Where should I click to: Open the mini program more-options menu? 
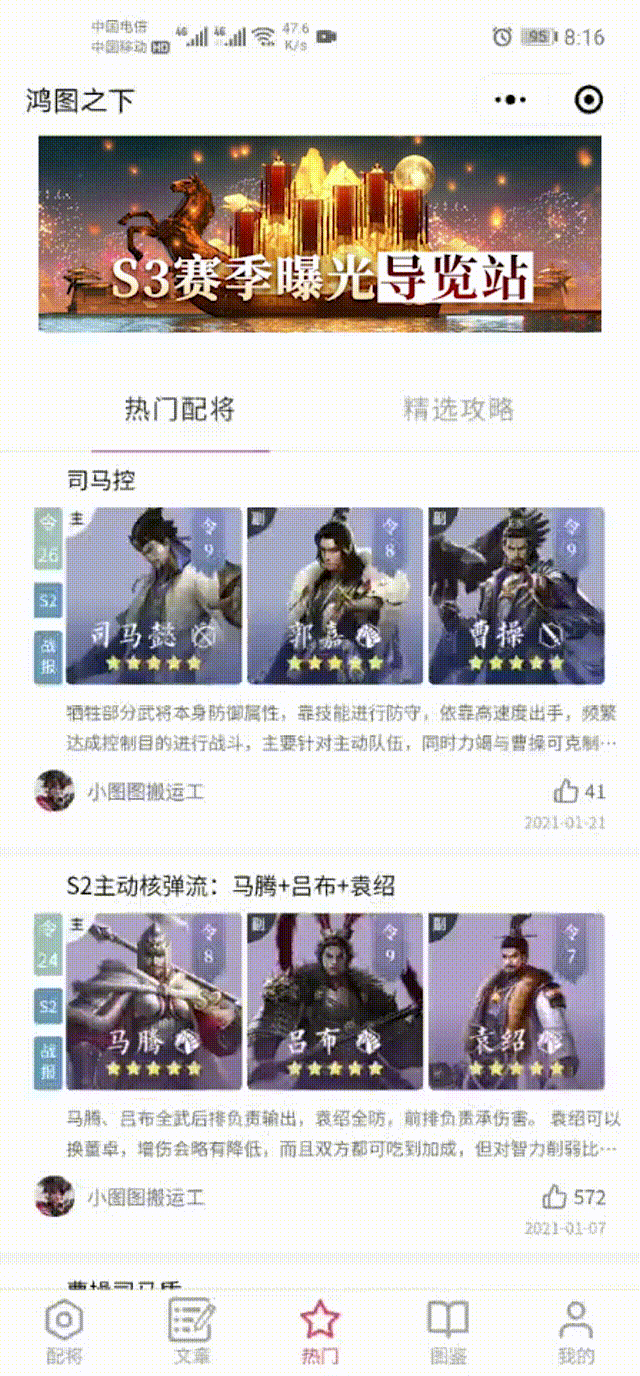(511, 100)
